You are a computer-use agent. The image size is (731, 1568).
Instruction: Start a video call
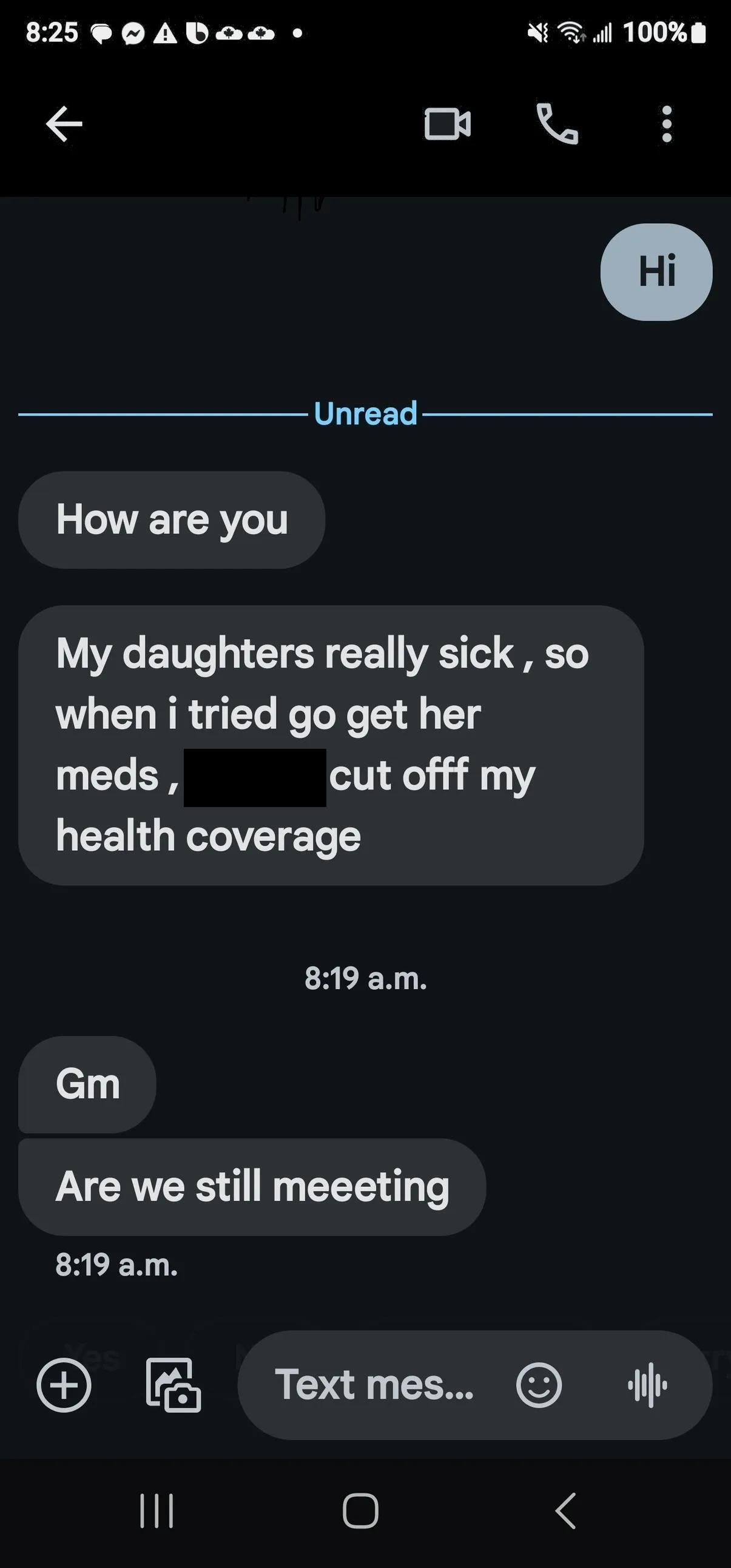point(447,124)
